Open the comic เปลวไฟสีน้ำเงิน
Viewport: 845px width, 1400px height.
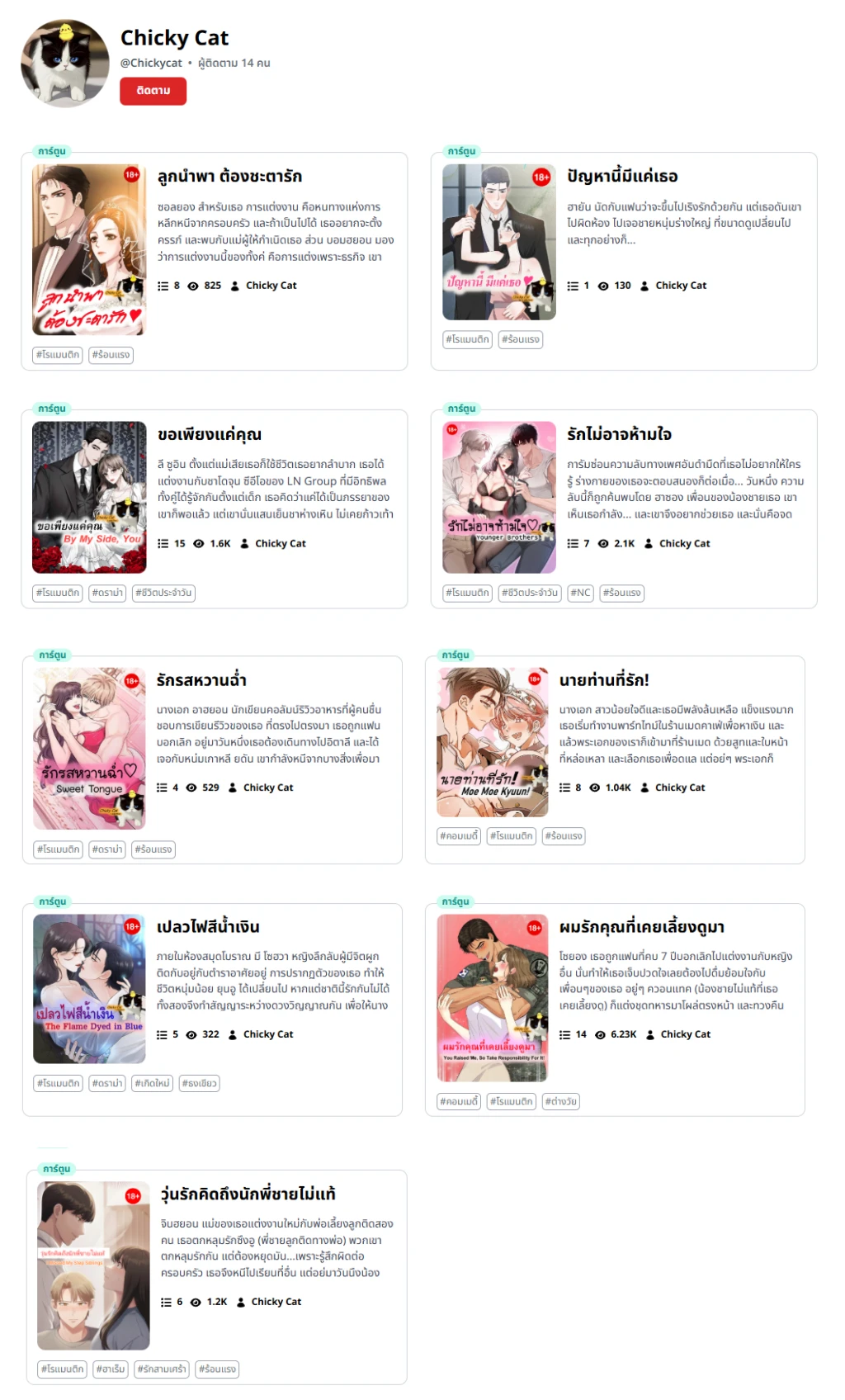[x=208, y=927]
